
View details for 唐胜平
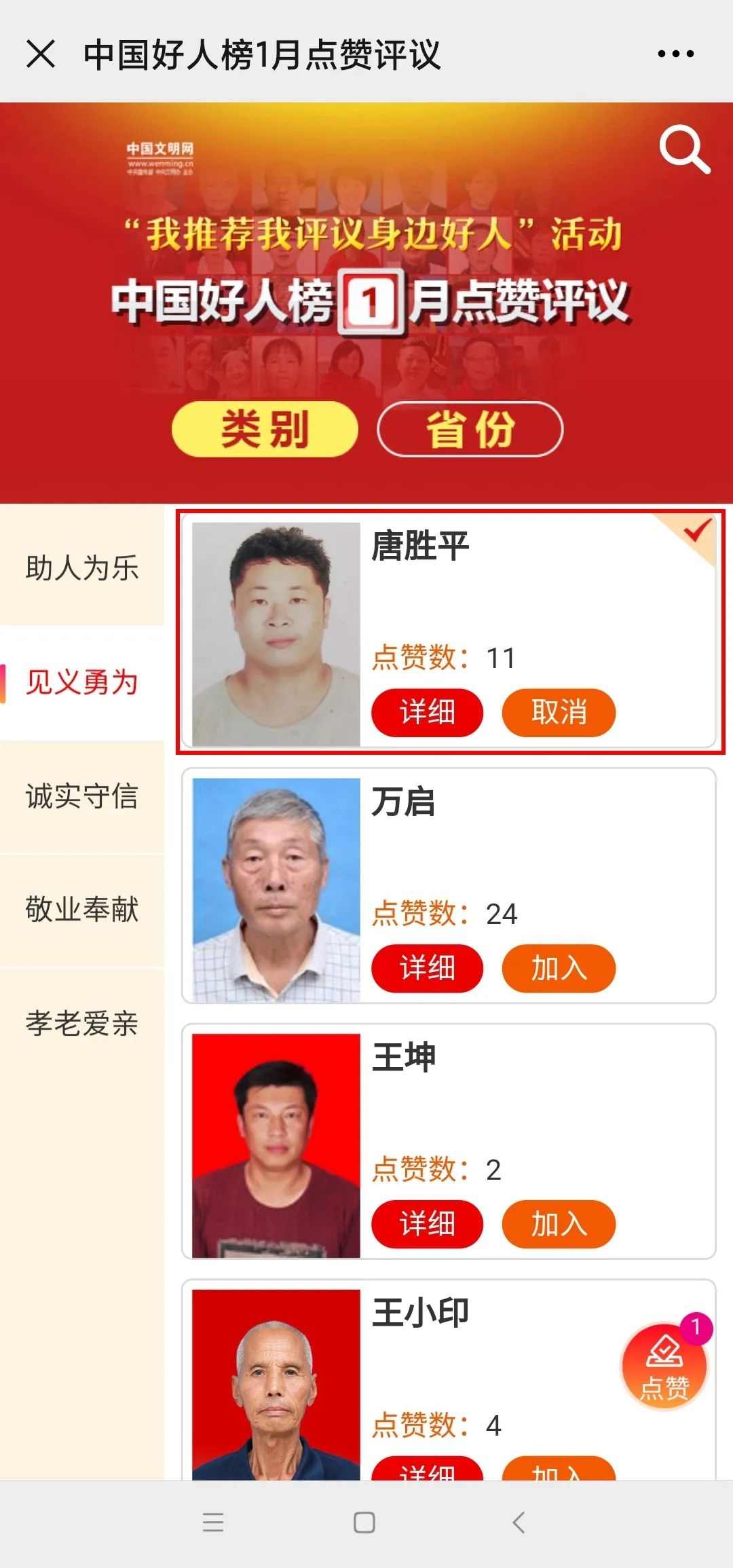coord(427,713)
